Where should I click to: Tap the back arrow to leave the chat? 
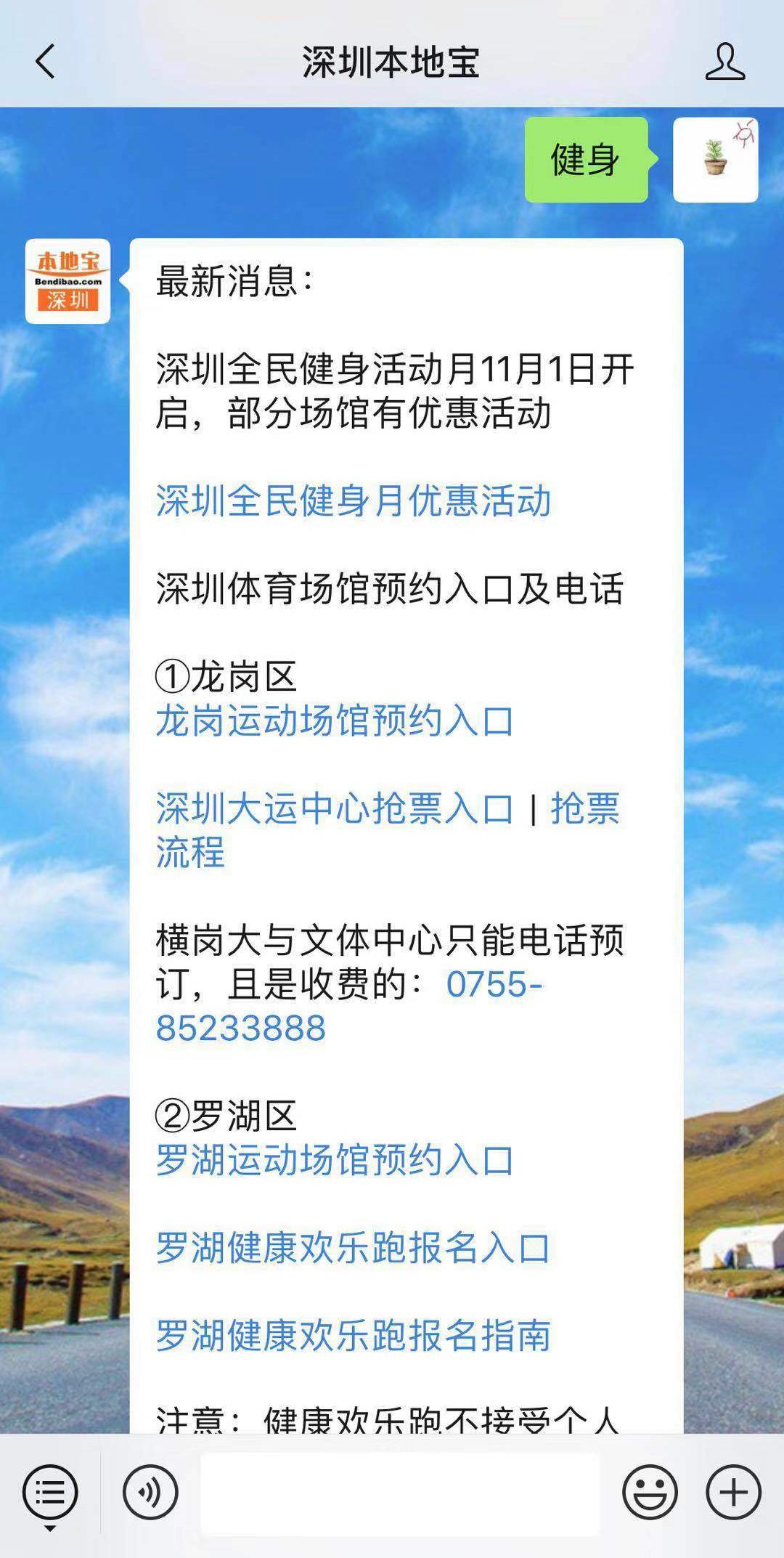tap(45, 62)
